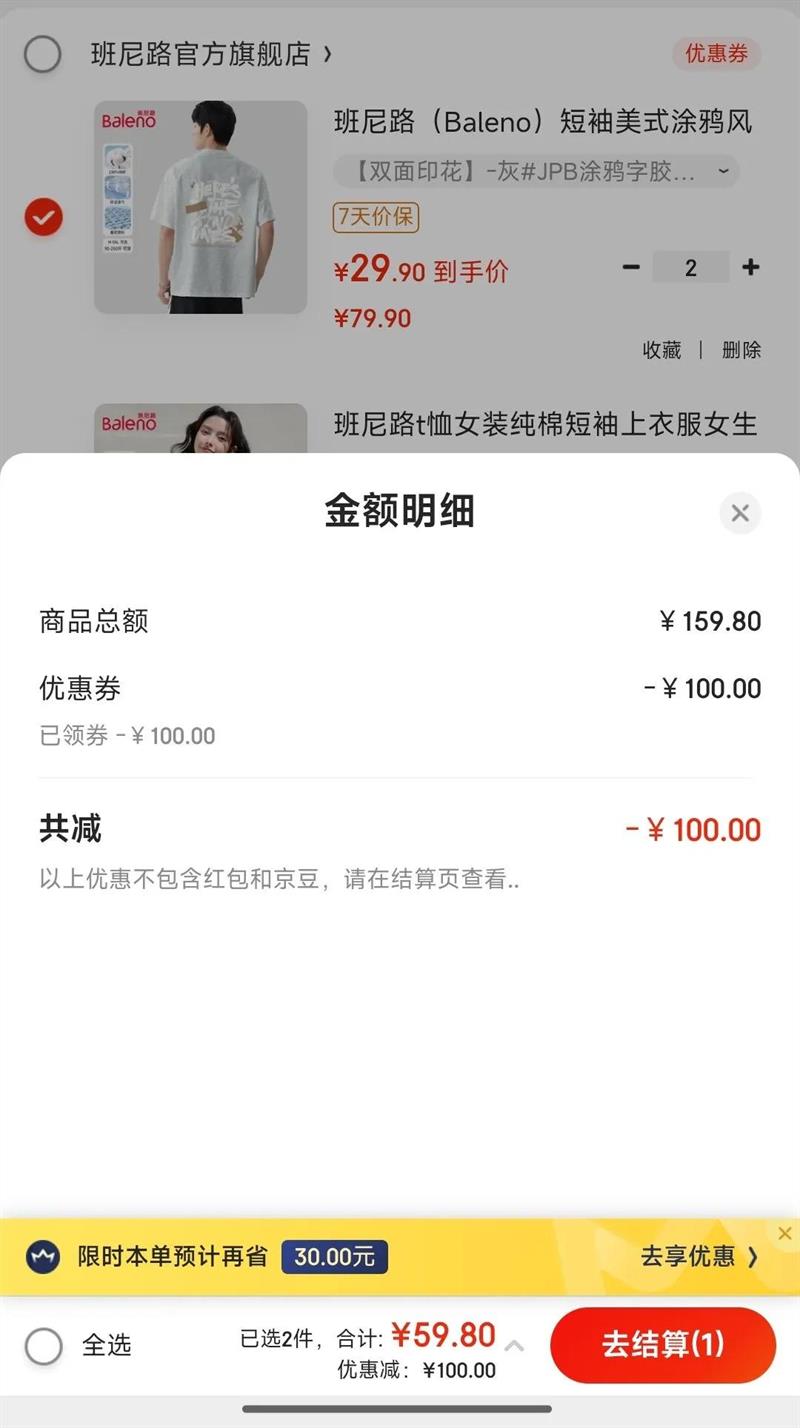Edit the quantity field showing 2
800x1428 pixels.
click(691, 267)
